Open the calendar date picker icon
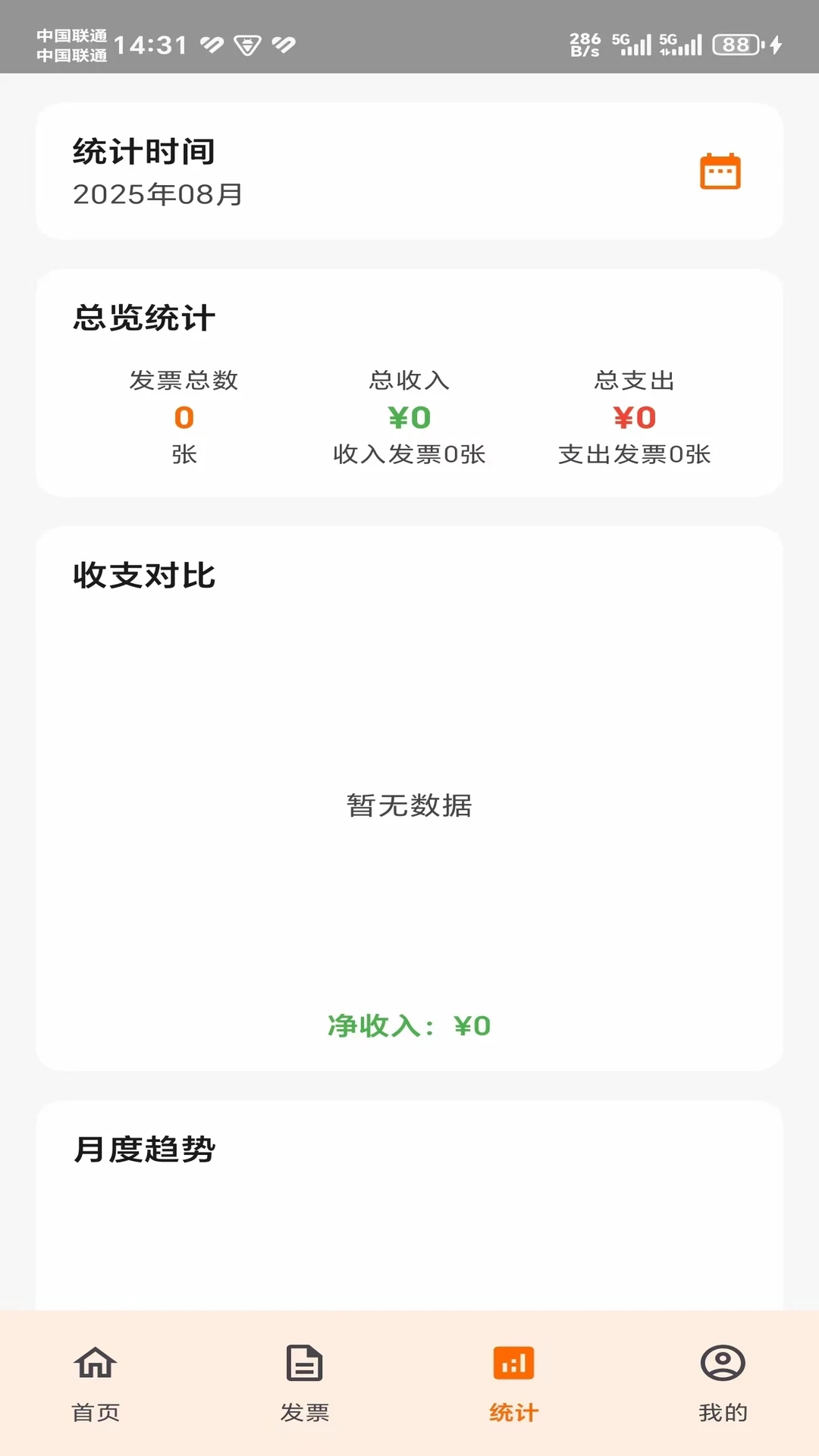819x1456 pixels. [720, 171]
